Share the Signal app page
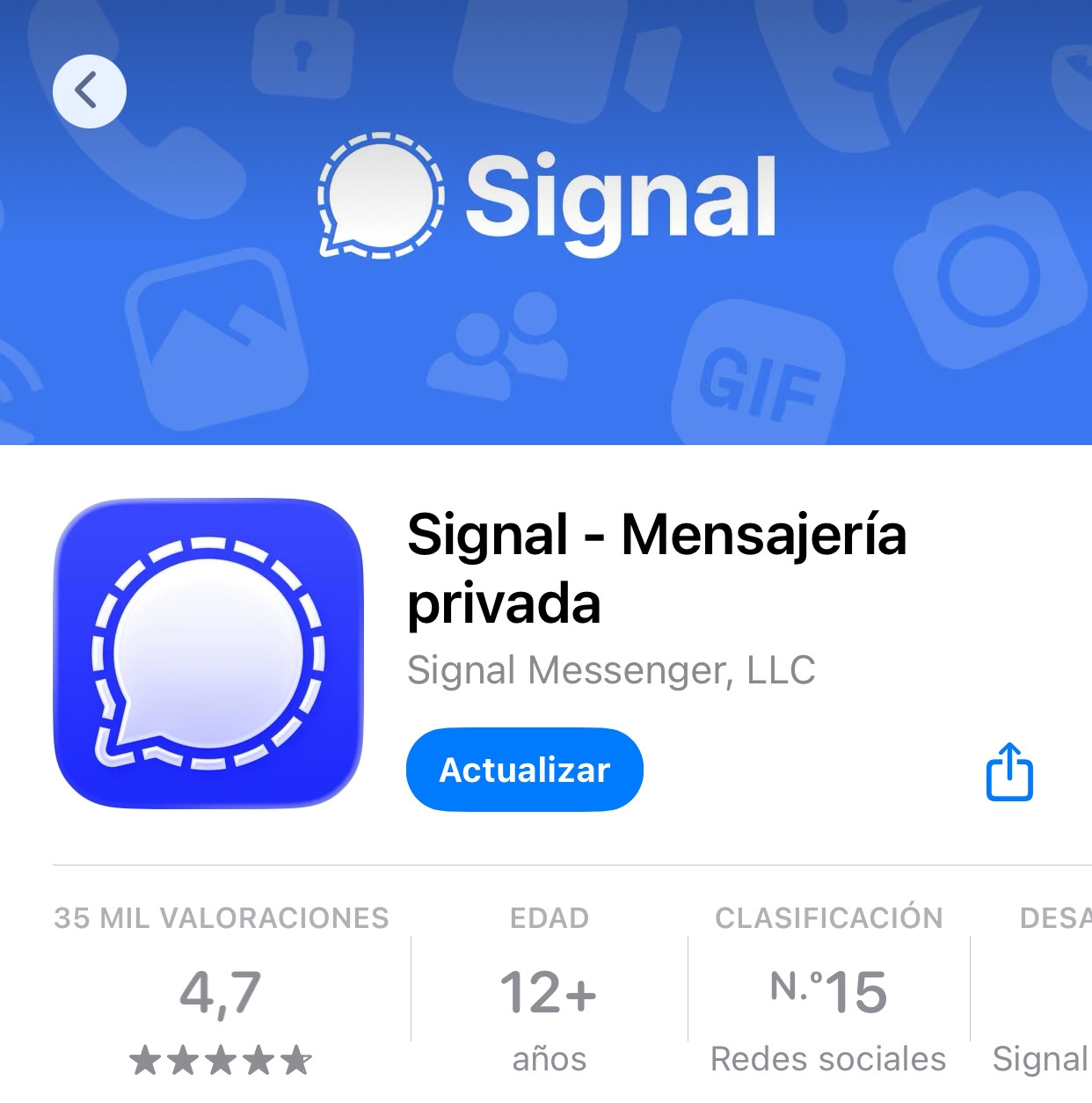Screen dimensions: 1092x1103 [x=1008, y=771]
